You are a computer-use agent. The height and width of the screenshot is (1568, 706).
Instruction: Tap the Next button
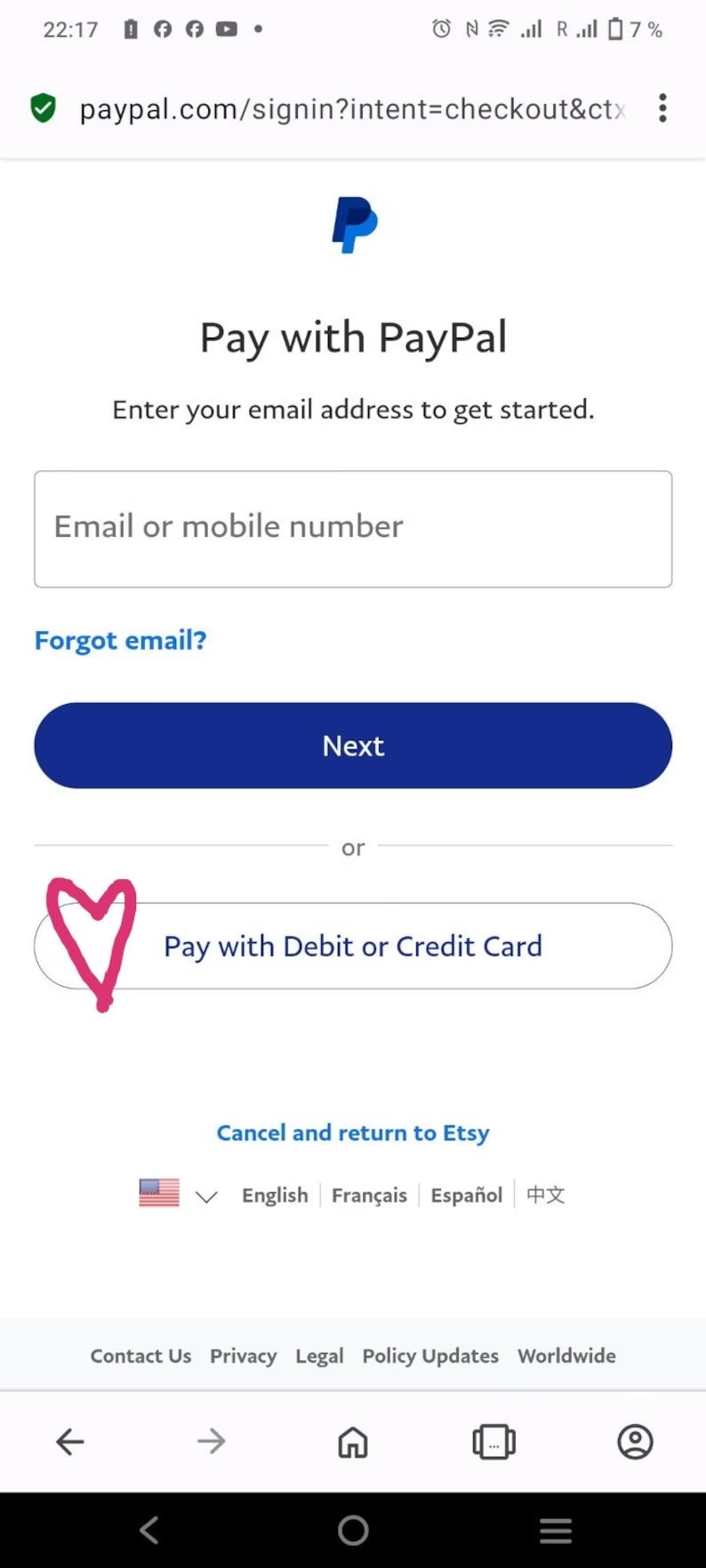[353, 745]
